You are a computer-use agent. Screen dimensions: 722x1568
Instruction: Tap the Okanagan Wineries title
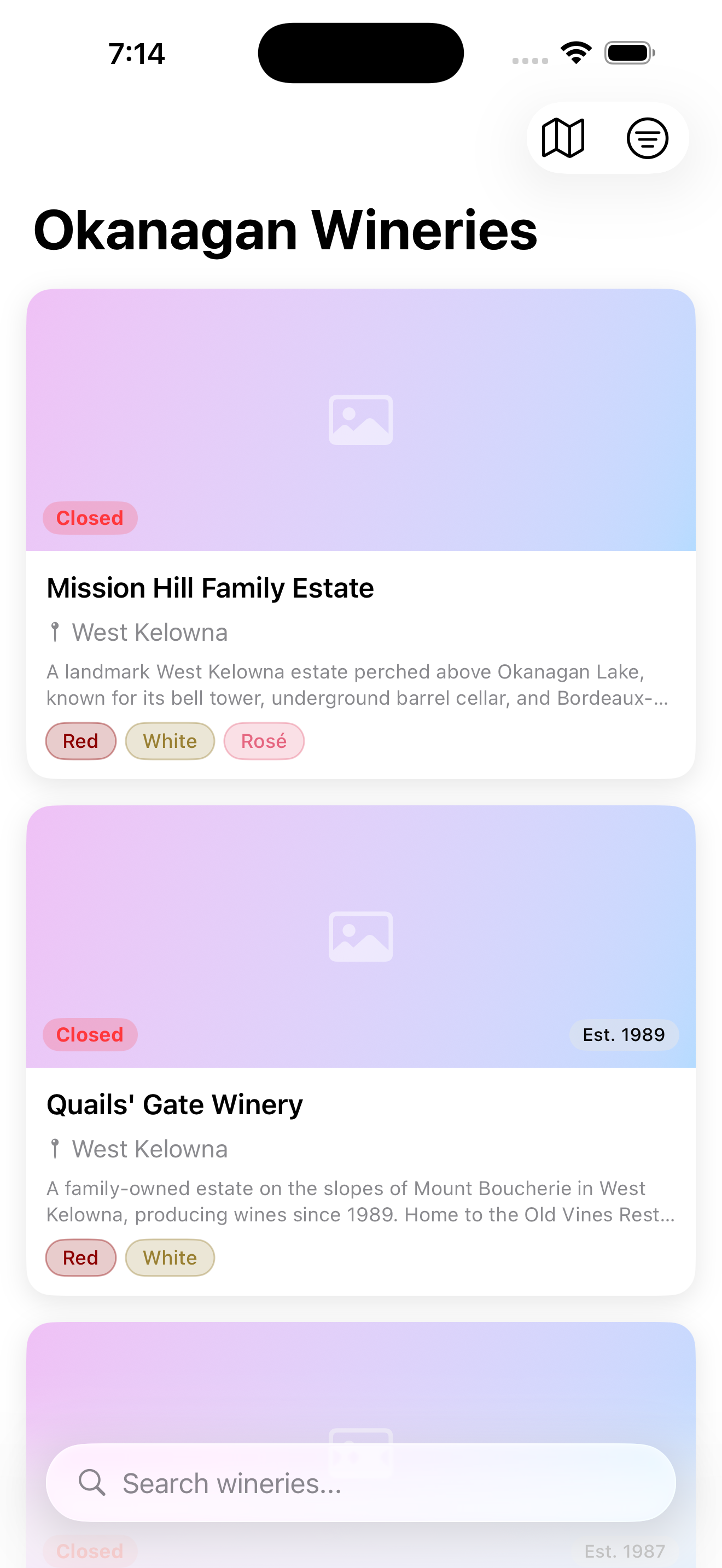[x=286, y=231]
